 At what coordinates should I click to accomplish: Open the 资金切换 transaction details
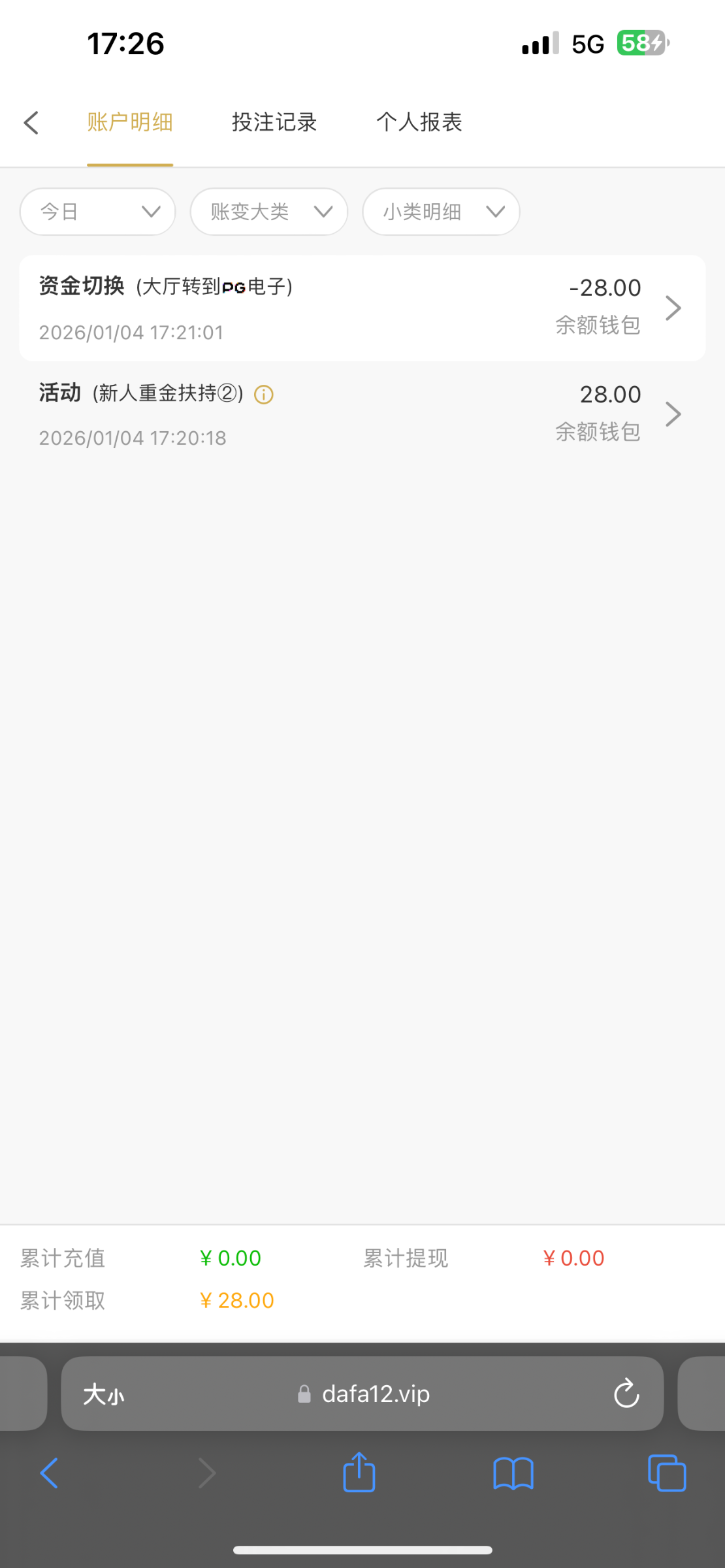362,308
